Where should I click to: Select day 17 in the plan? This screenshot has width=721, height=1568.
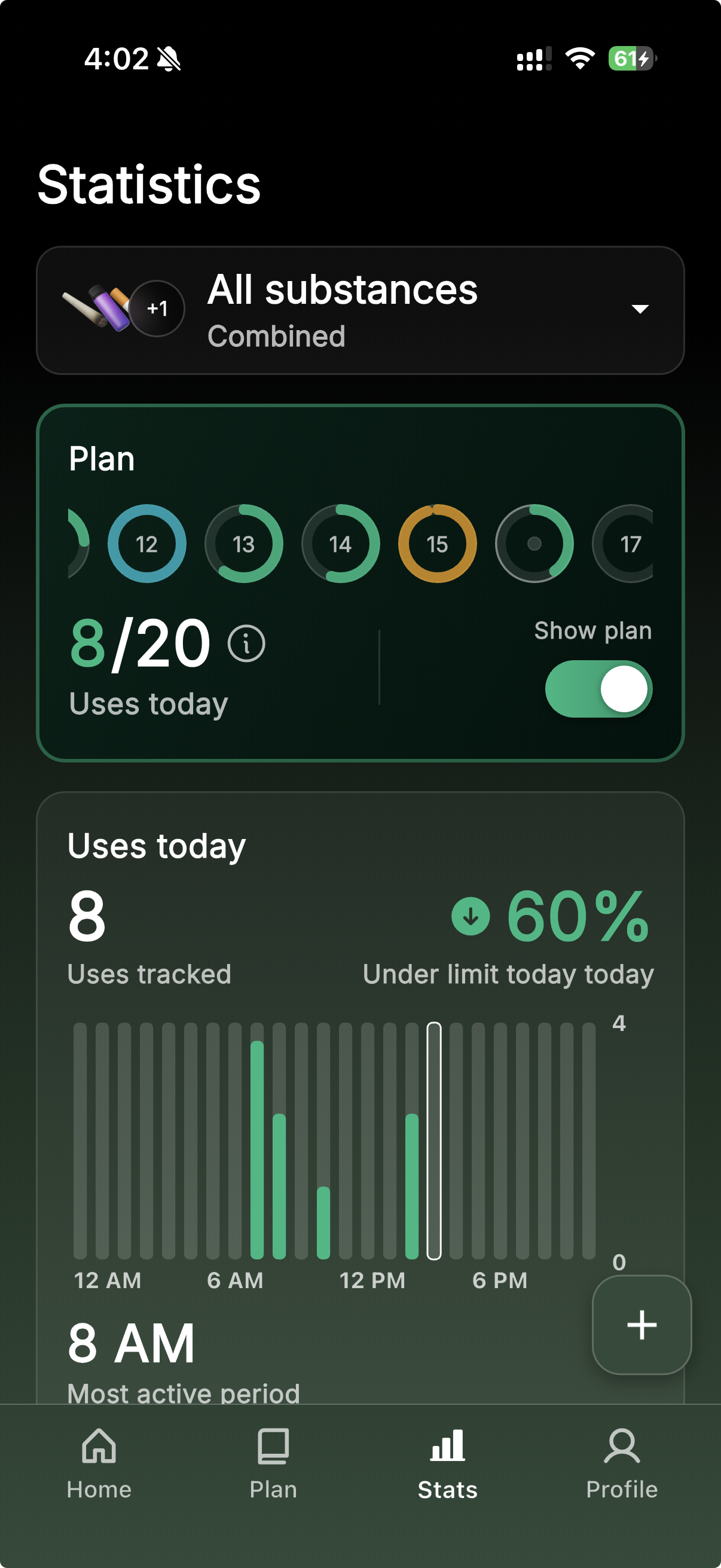[x=627, y=544]
